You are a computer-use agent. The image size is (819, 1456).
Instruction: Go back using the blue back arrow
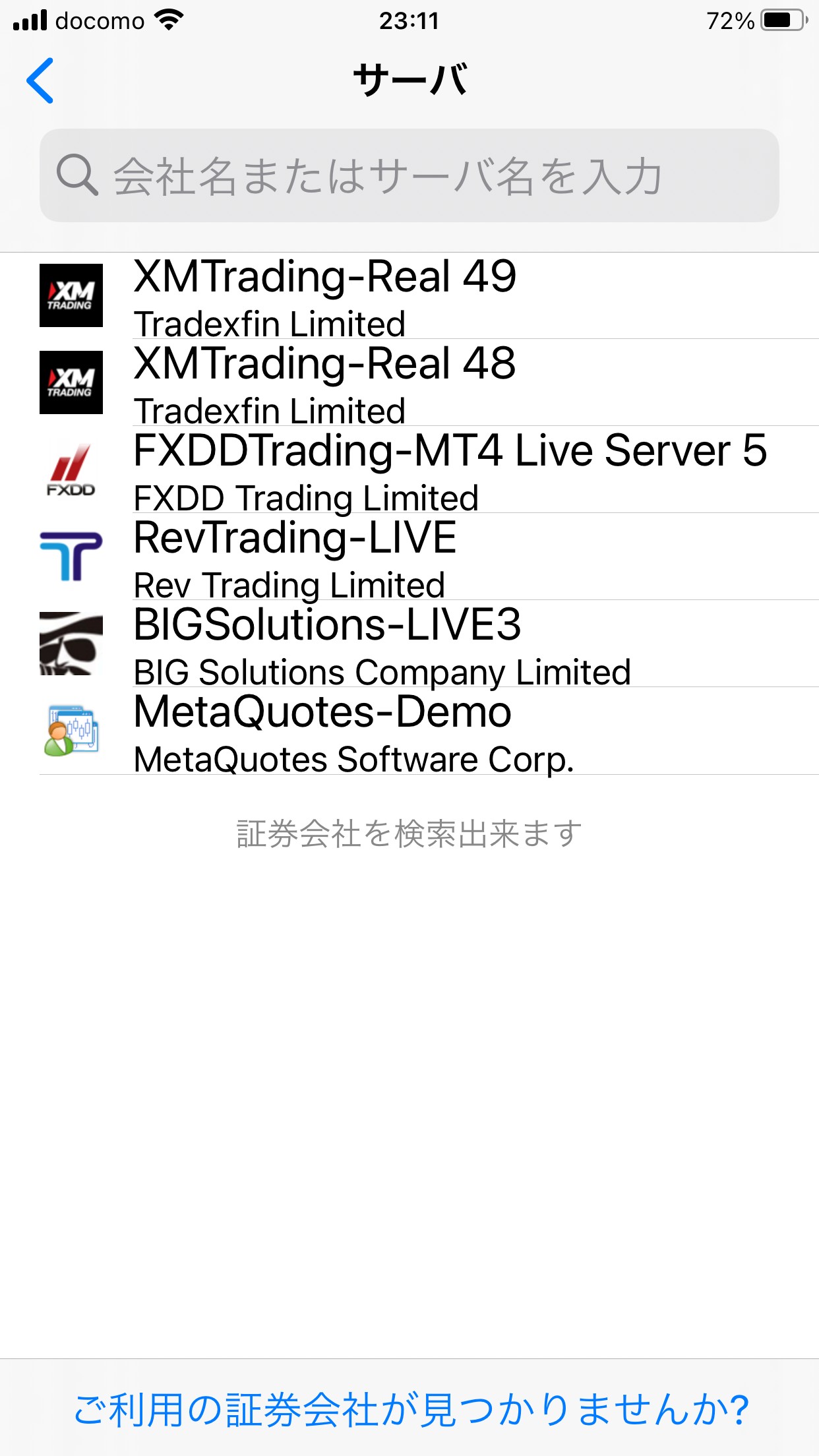[x=40, y=80]
